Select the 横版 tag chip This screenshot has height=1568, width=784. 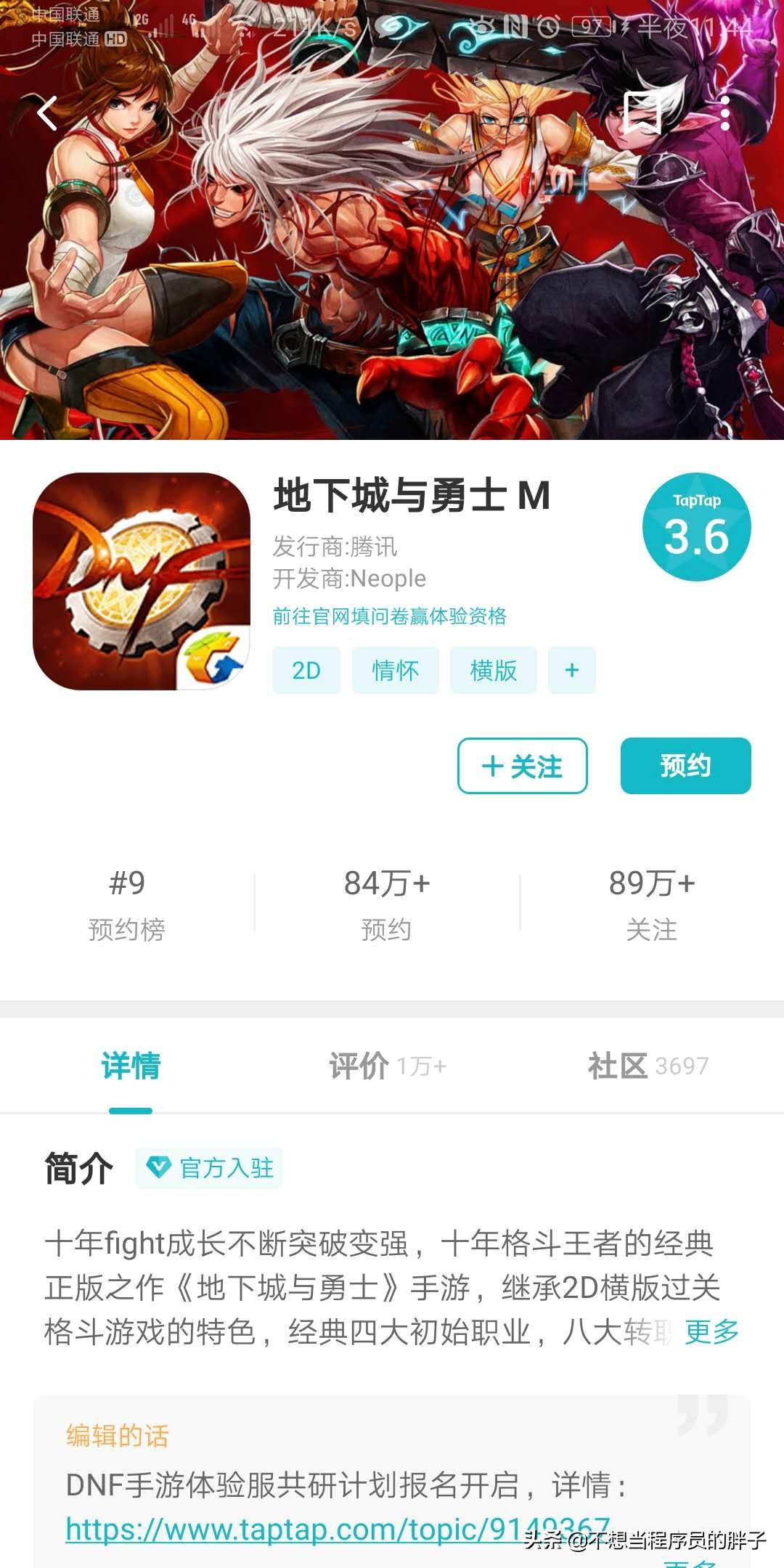(x=493, y=670)
